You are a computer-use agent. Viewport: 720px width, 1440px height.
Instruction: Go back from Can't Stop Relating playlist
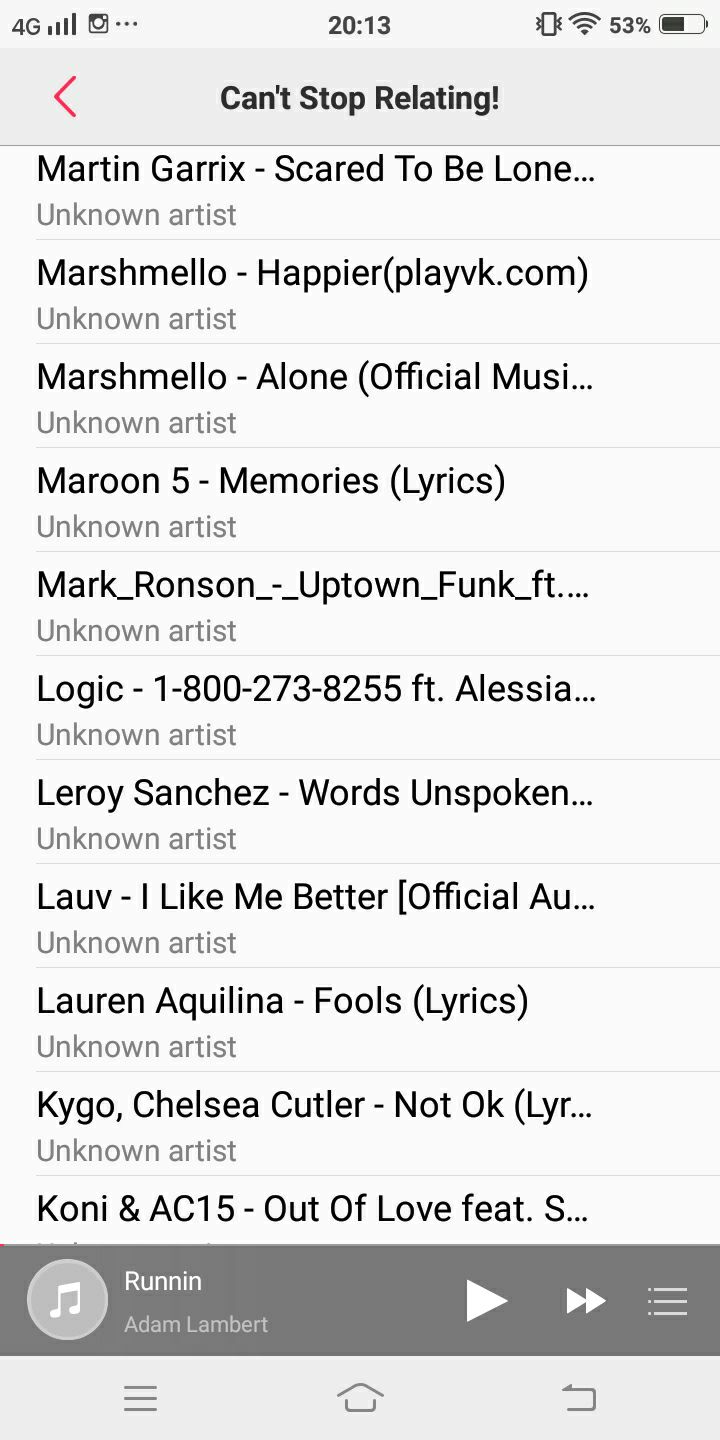pos(65,97)
